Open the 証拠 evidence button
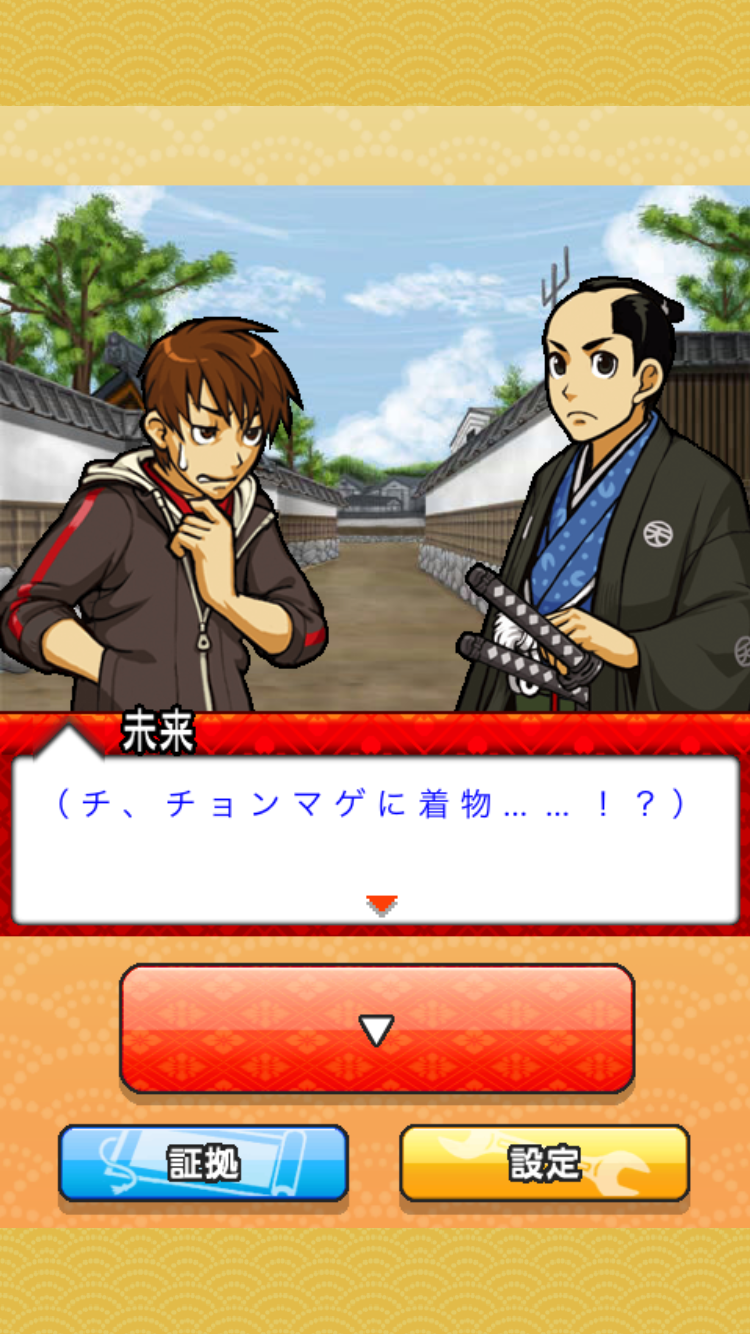 pyautogui.click(x=203, y=1162)
